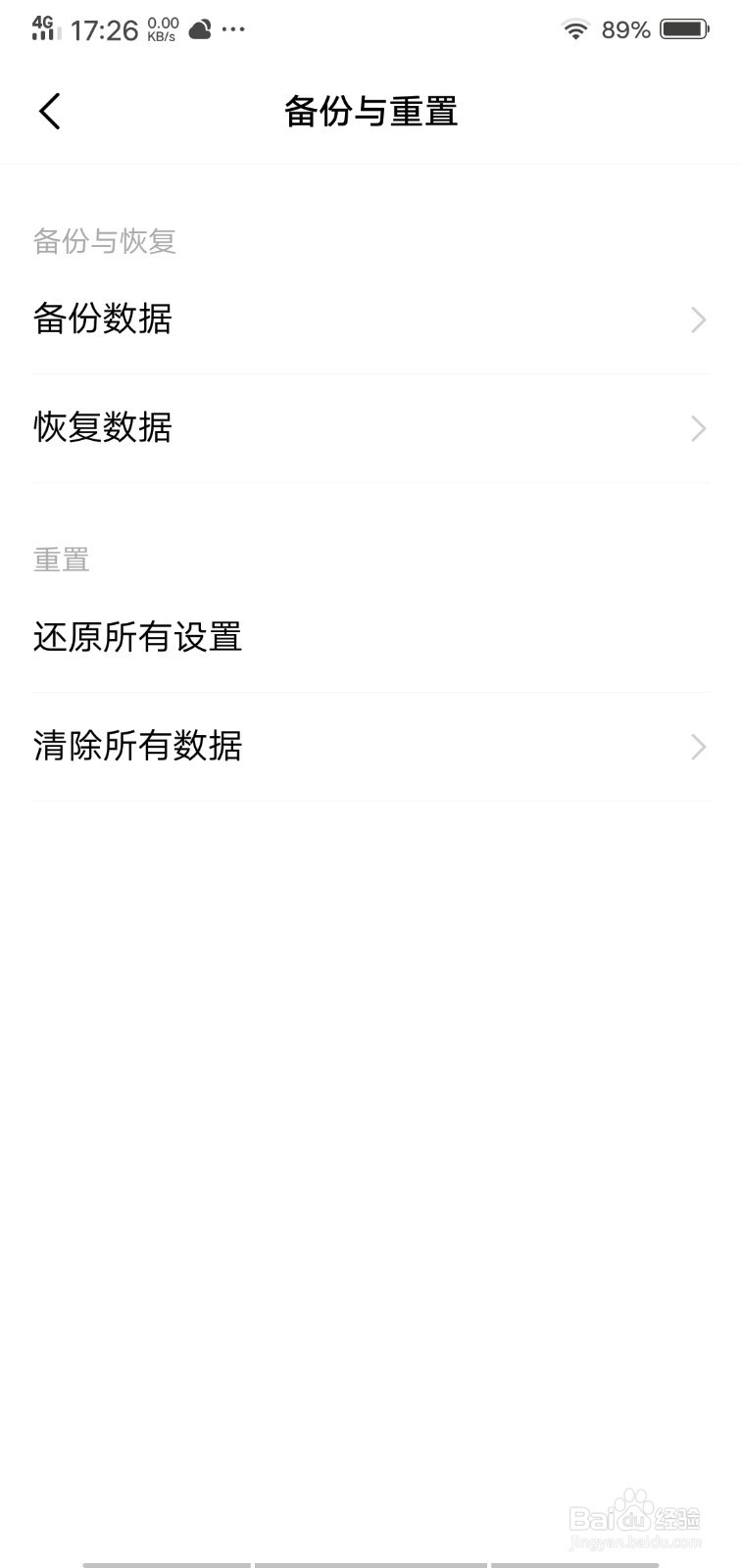The width and height of the screenshot is (742, 1568).
Task: Tap the 备份与重置 page title
Action: [371, 111]
